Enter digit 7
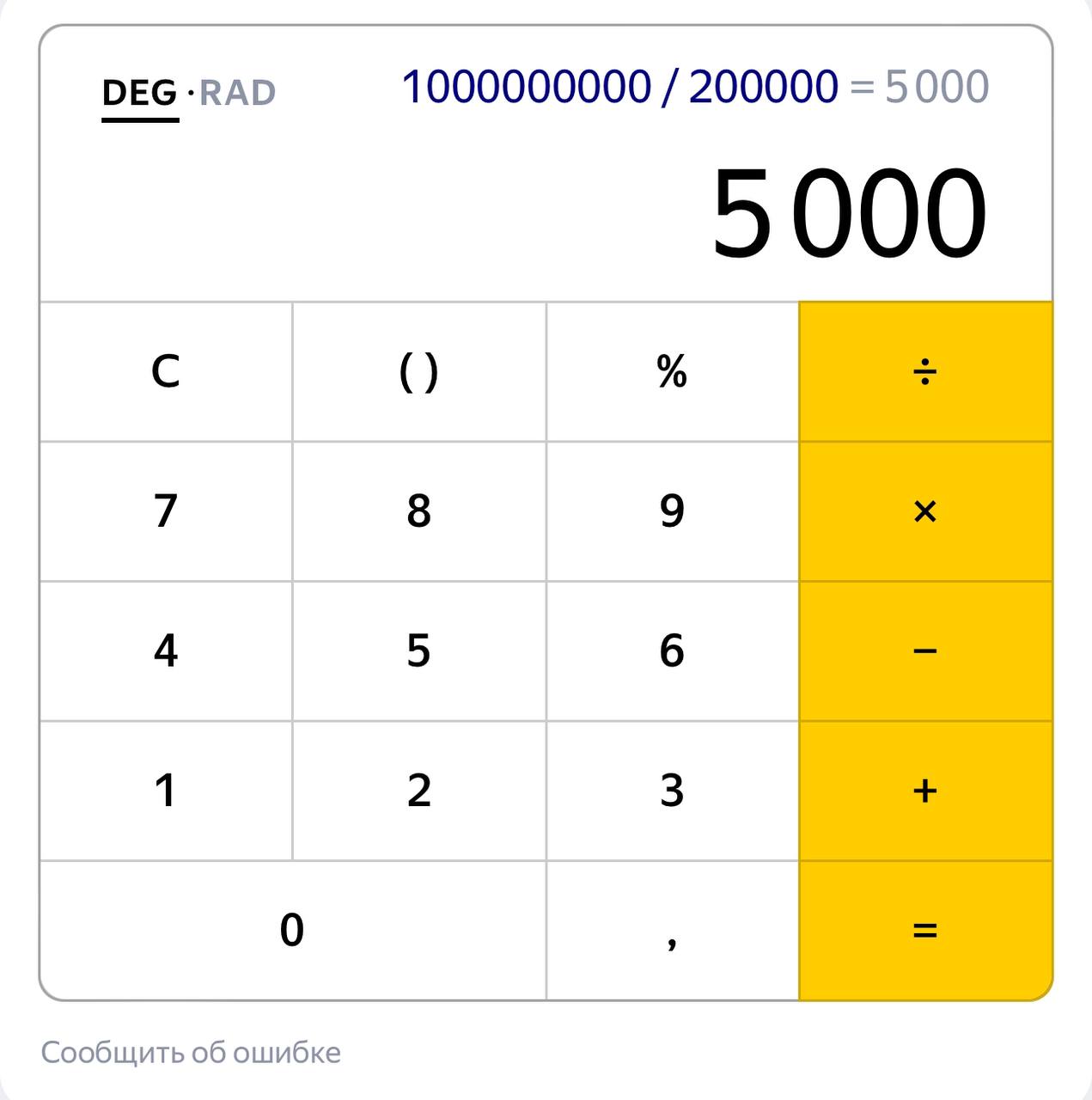1092x1100 pixels. click(166, 511)
